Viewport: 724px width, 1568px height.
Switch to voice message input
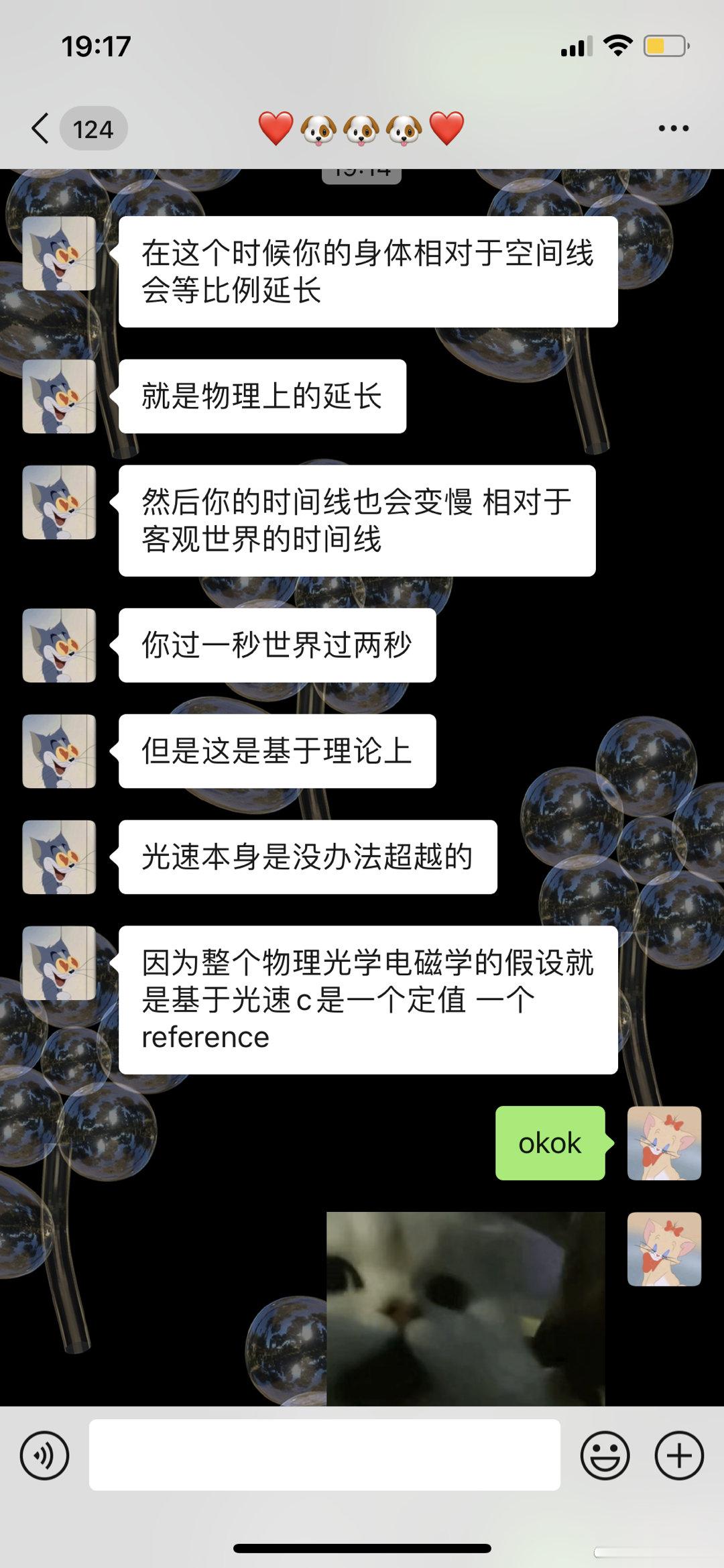[x=44, y=1455]
